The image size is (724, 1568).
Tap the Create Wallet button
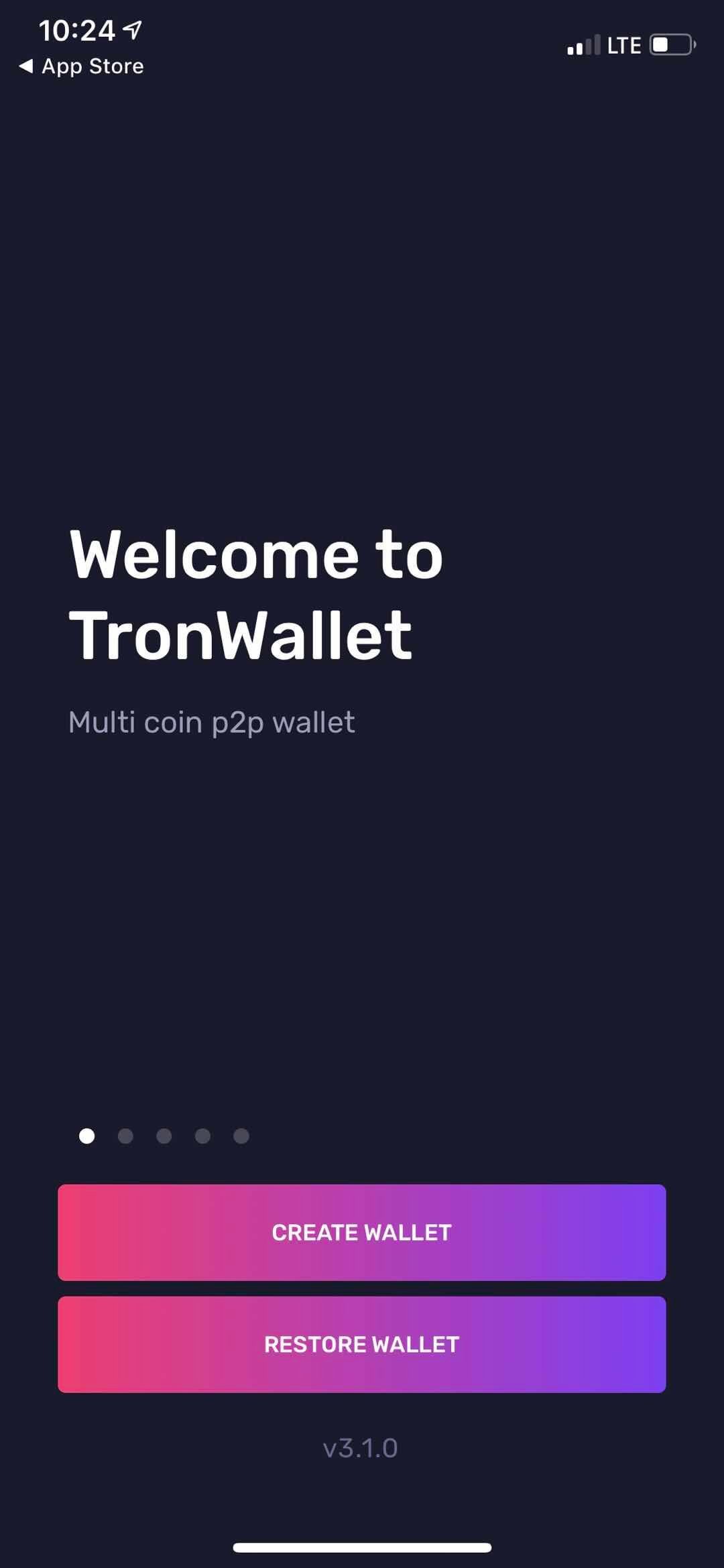(x=361, y=1232)
